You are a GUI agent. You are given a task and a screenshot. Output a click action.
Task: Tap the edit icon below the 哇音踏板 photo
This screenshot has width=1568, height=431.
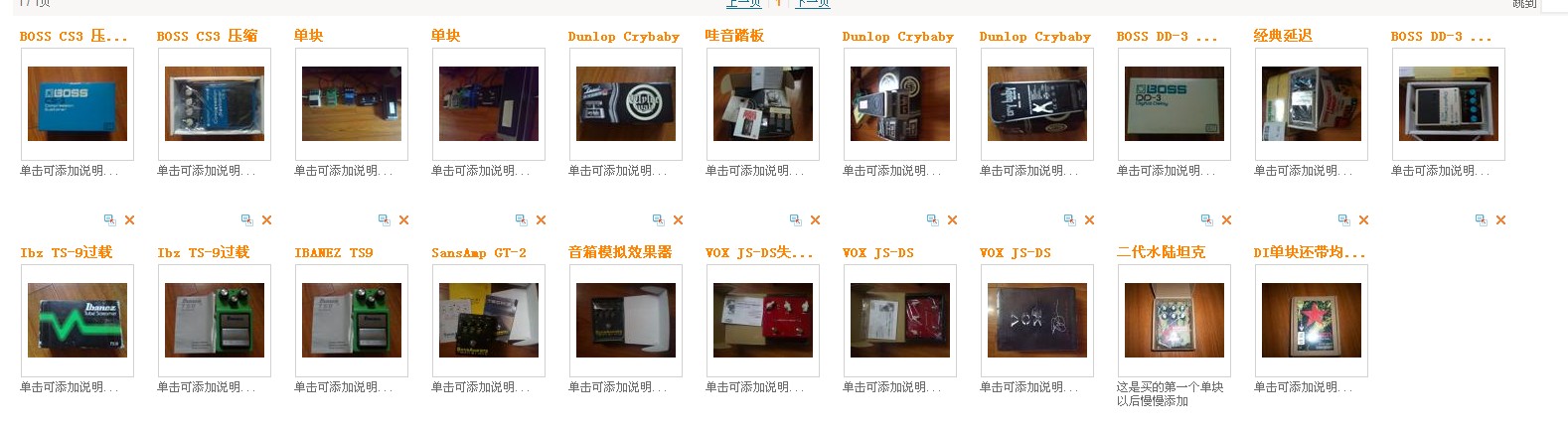point(795,220)
